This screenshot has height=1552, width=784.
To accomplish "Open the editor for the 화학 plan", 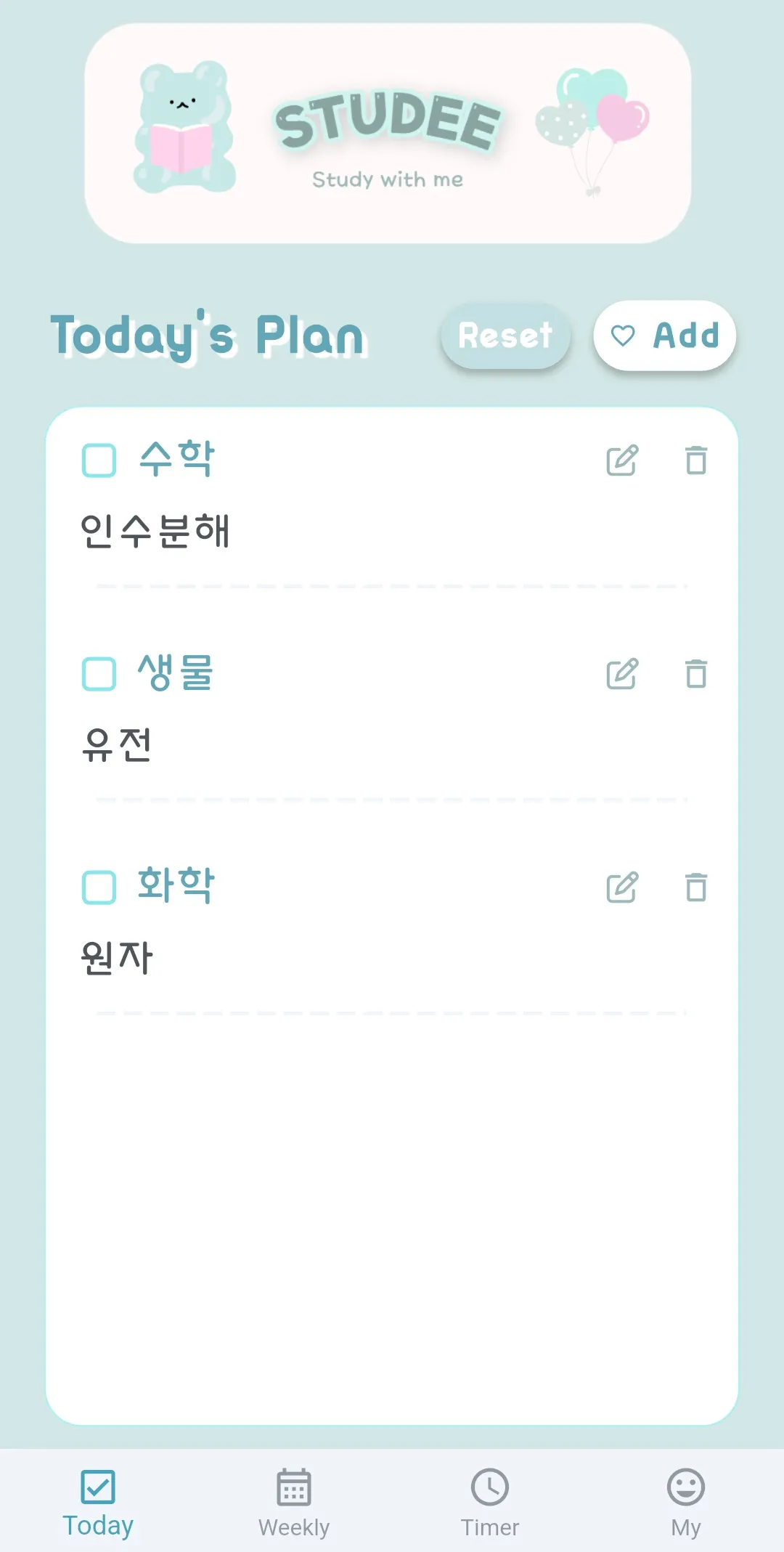I will coord(622,887).
